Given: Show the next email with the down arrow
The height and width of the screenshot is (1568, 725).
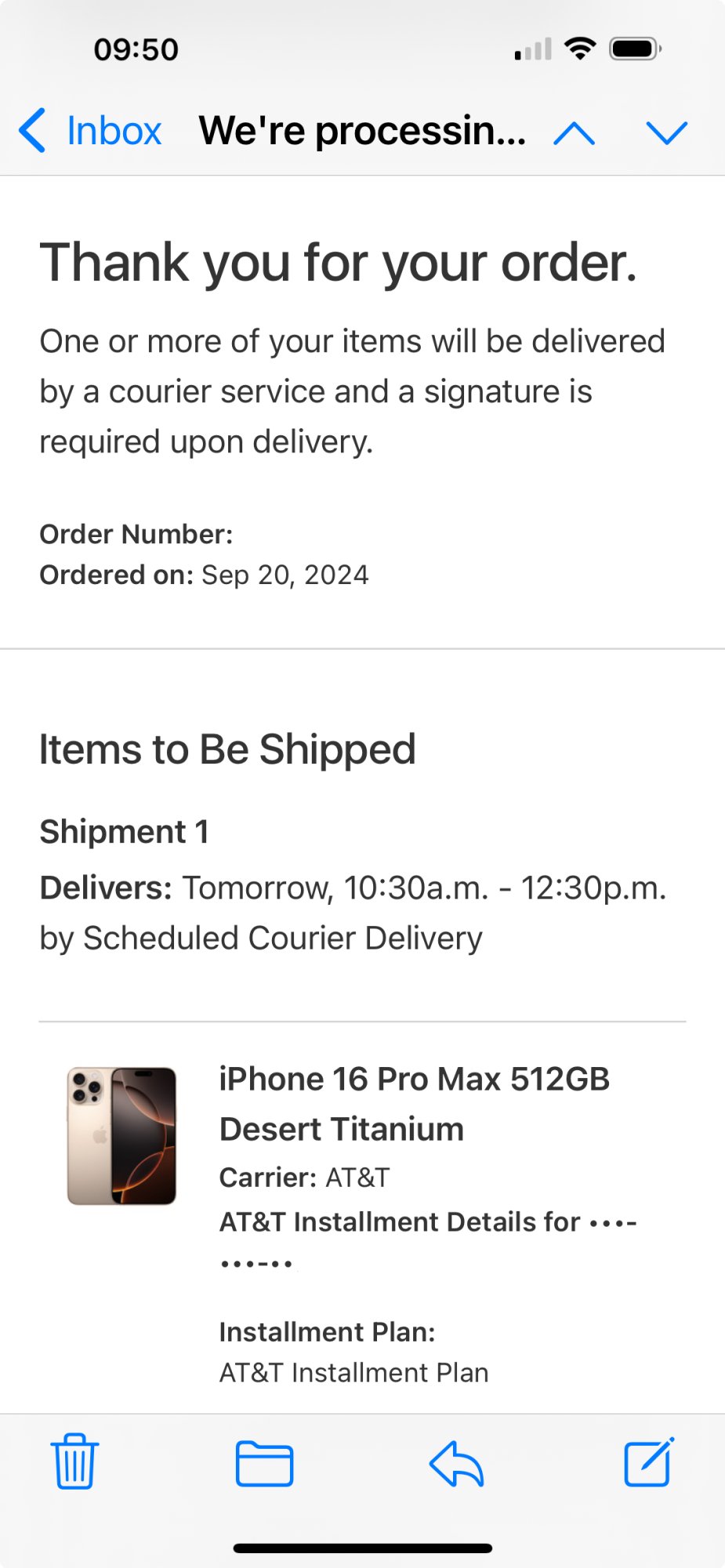Looking at the screenshot, I should pos(666,132).
